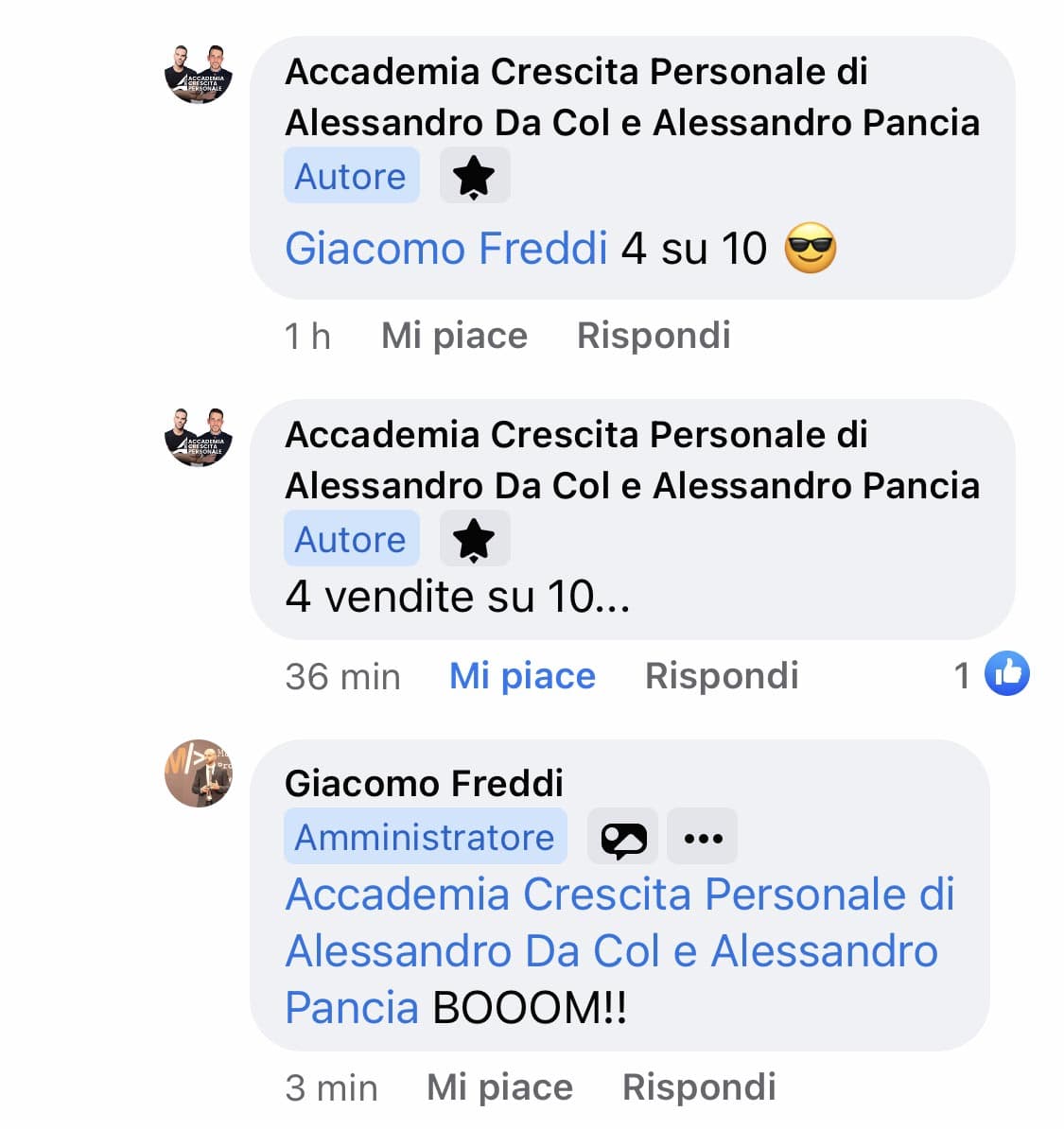
Task: Like the '4 su 10' comment
Action: (454, 336)
